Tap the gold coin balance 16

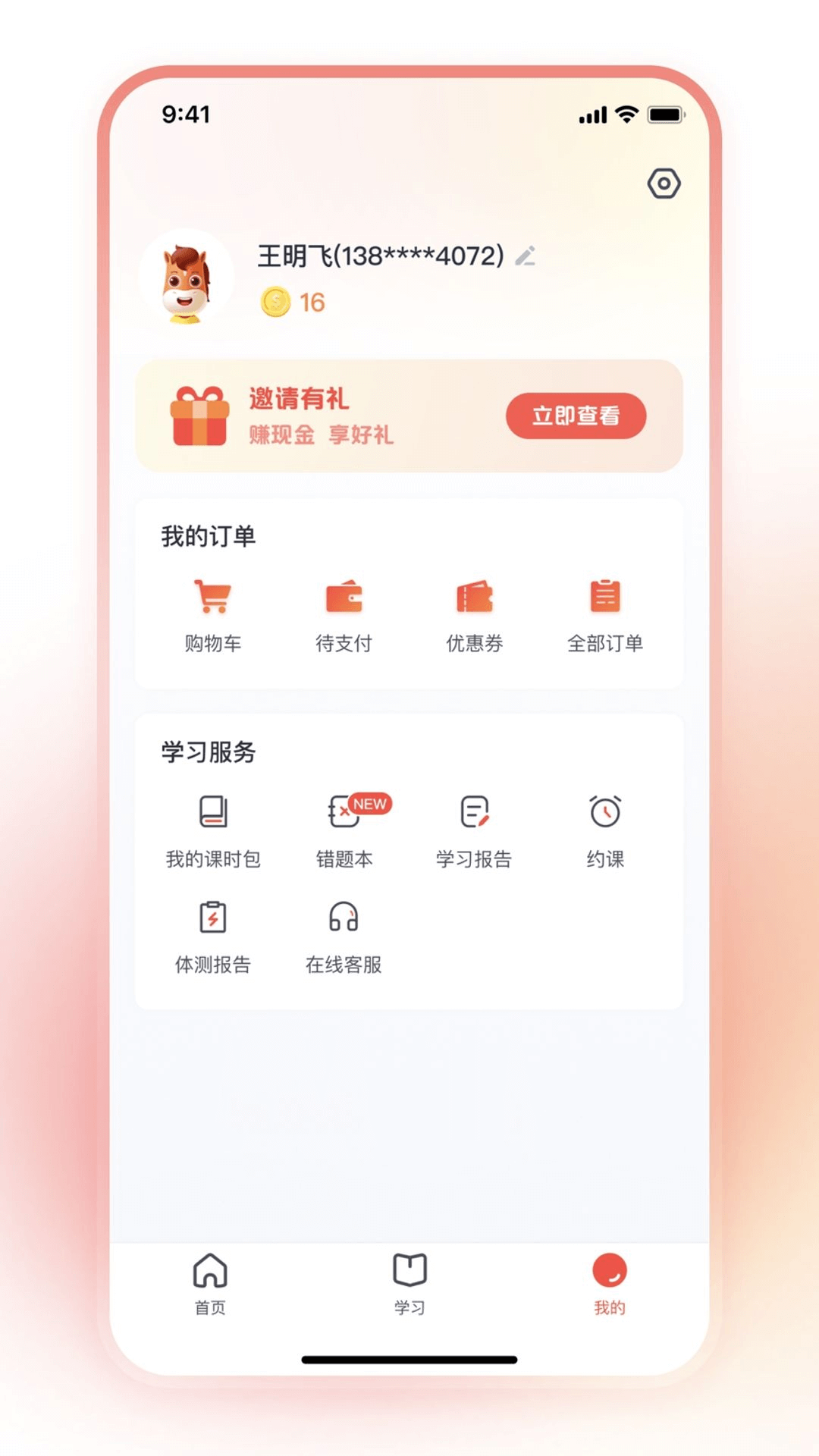point(293,303)
